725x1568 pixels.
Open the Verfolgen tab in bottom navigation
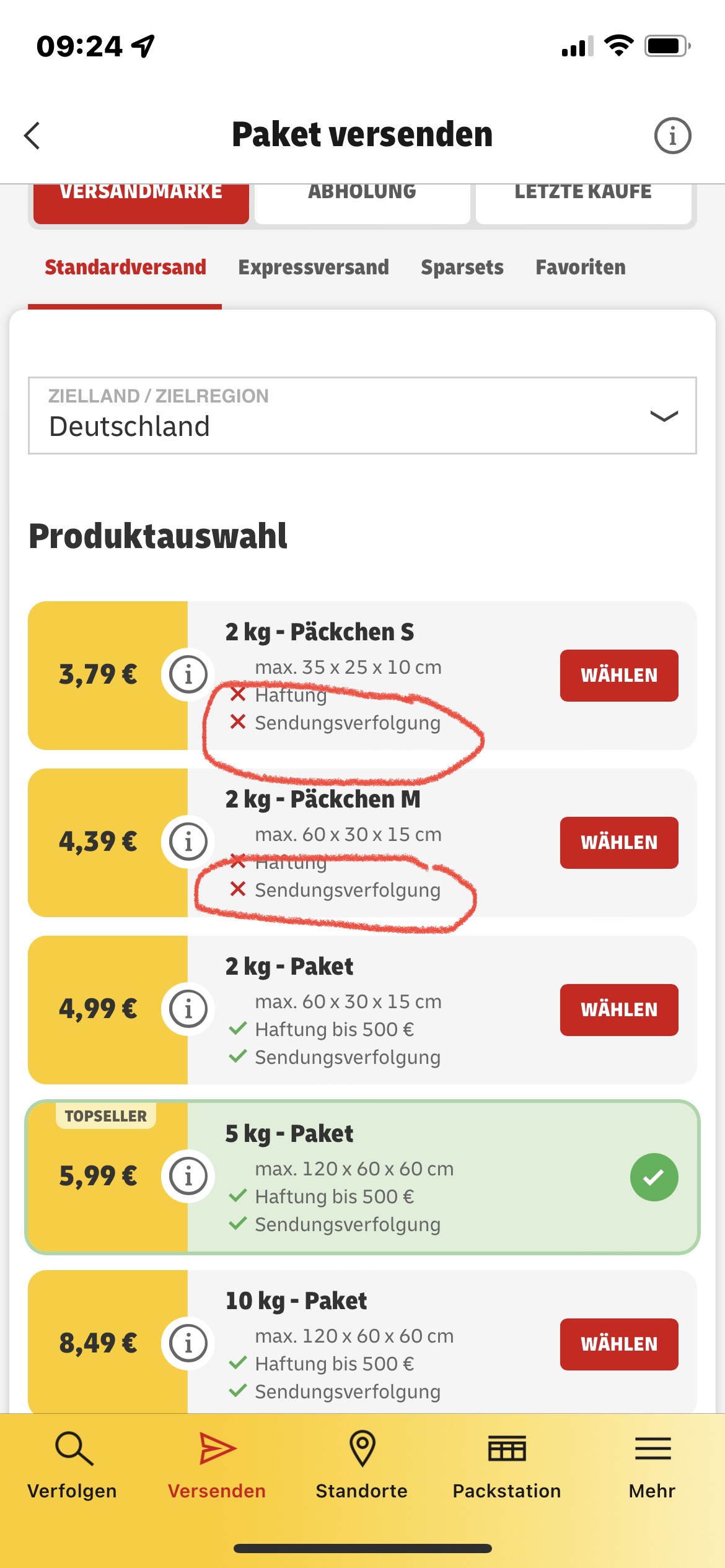pyautogui.click(x=72, y=1465)
